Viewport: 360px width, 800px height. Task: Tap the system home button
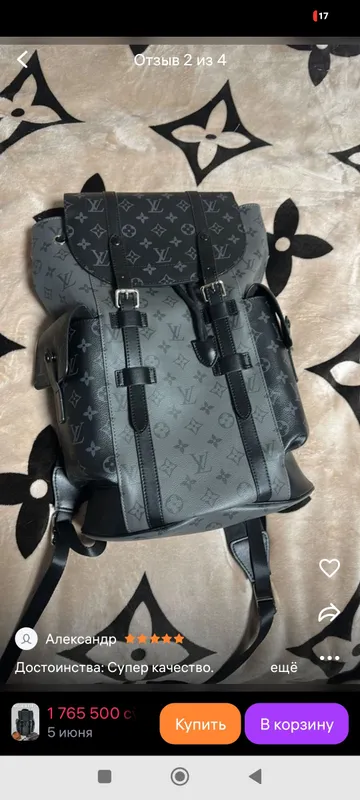click(180, 777)
